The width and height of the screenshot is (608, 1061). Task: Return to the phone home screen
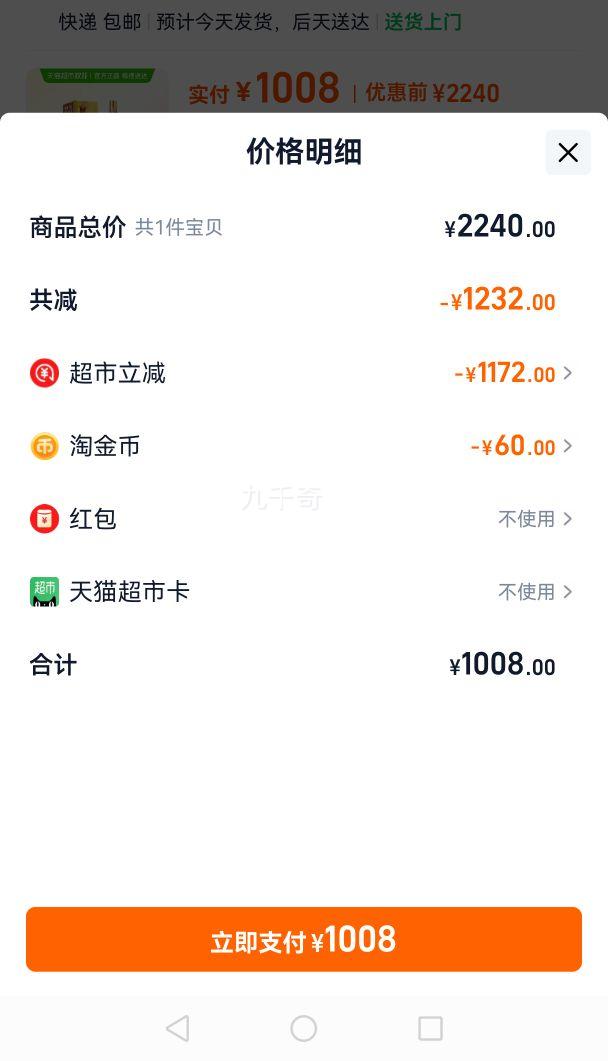304,1028
